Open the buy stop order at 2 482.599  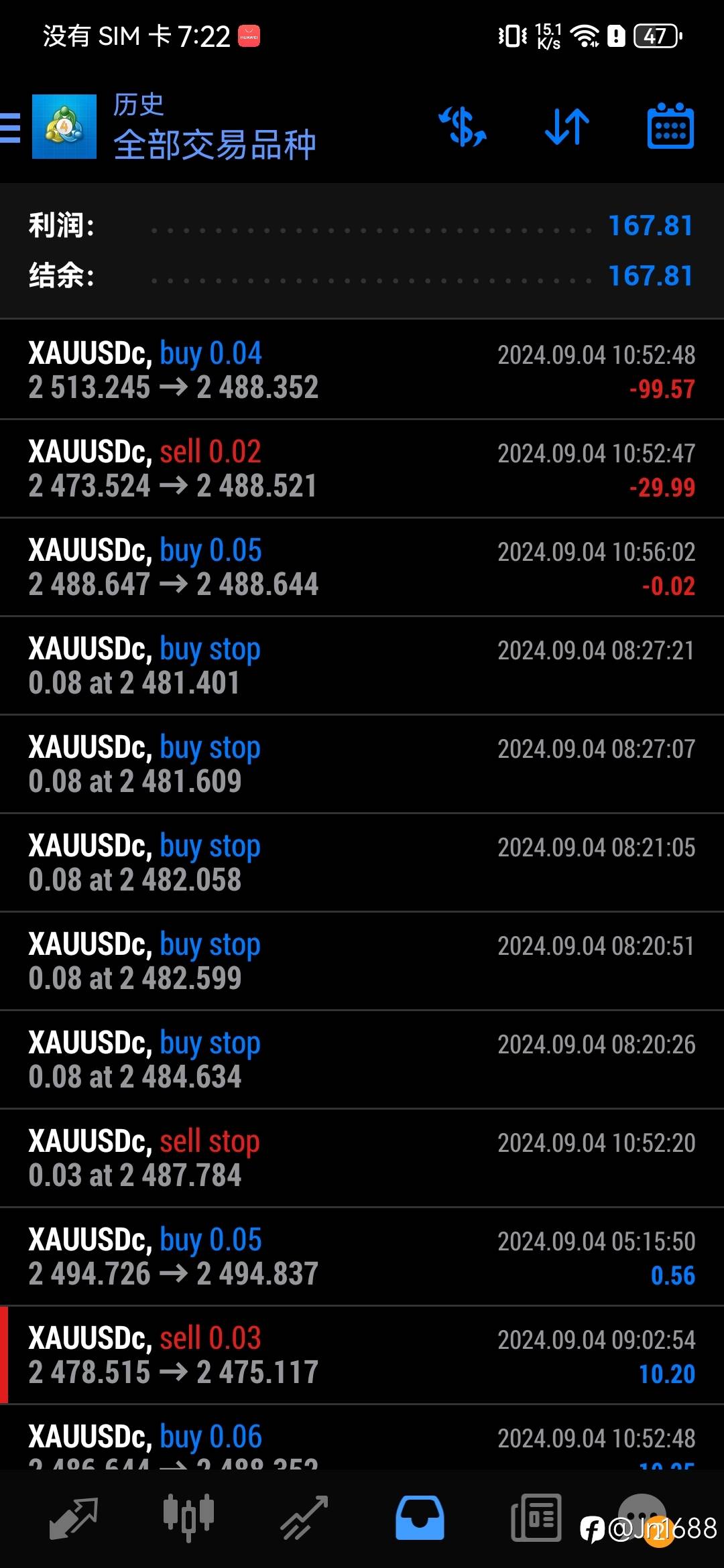(362, 961)
